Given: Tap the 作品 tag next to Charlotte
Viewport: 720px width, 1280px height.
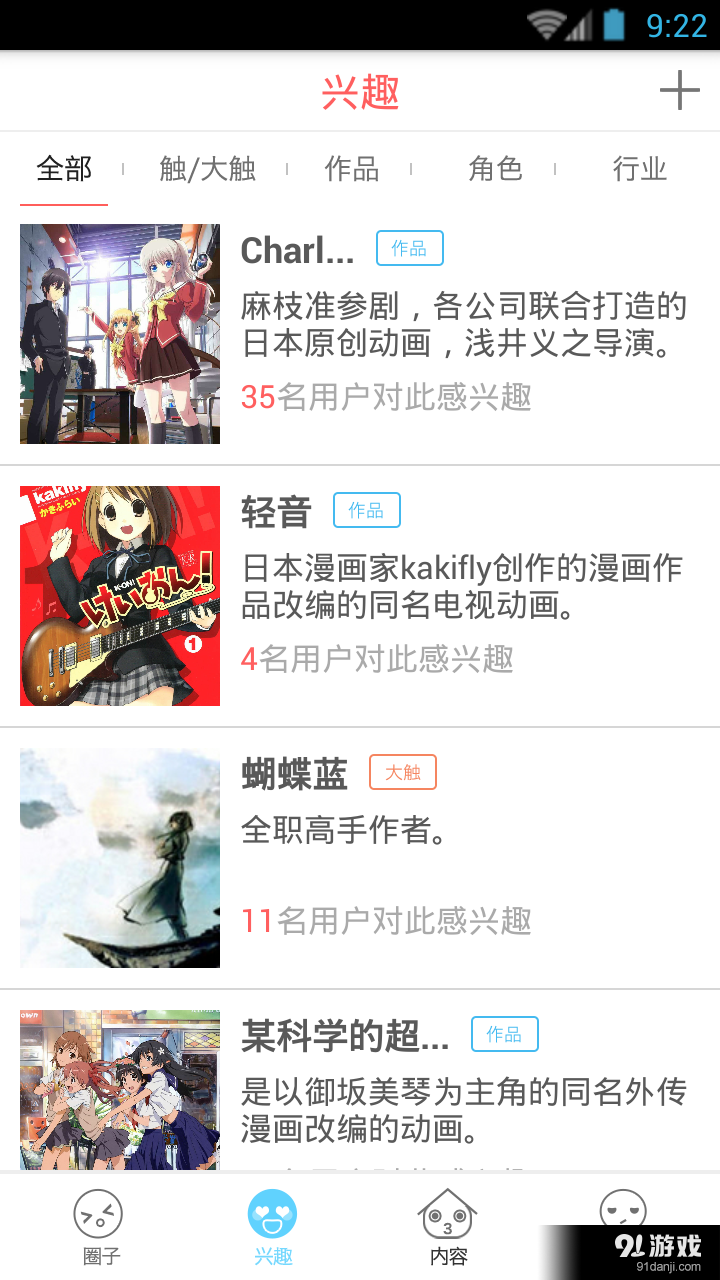Looking at the screenshot, I should coord(409,247).
